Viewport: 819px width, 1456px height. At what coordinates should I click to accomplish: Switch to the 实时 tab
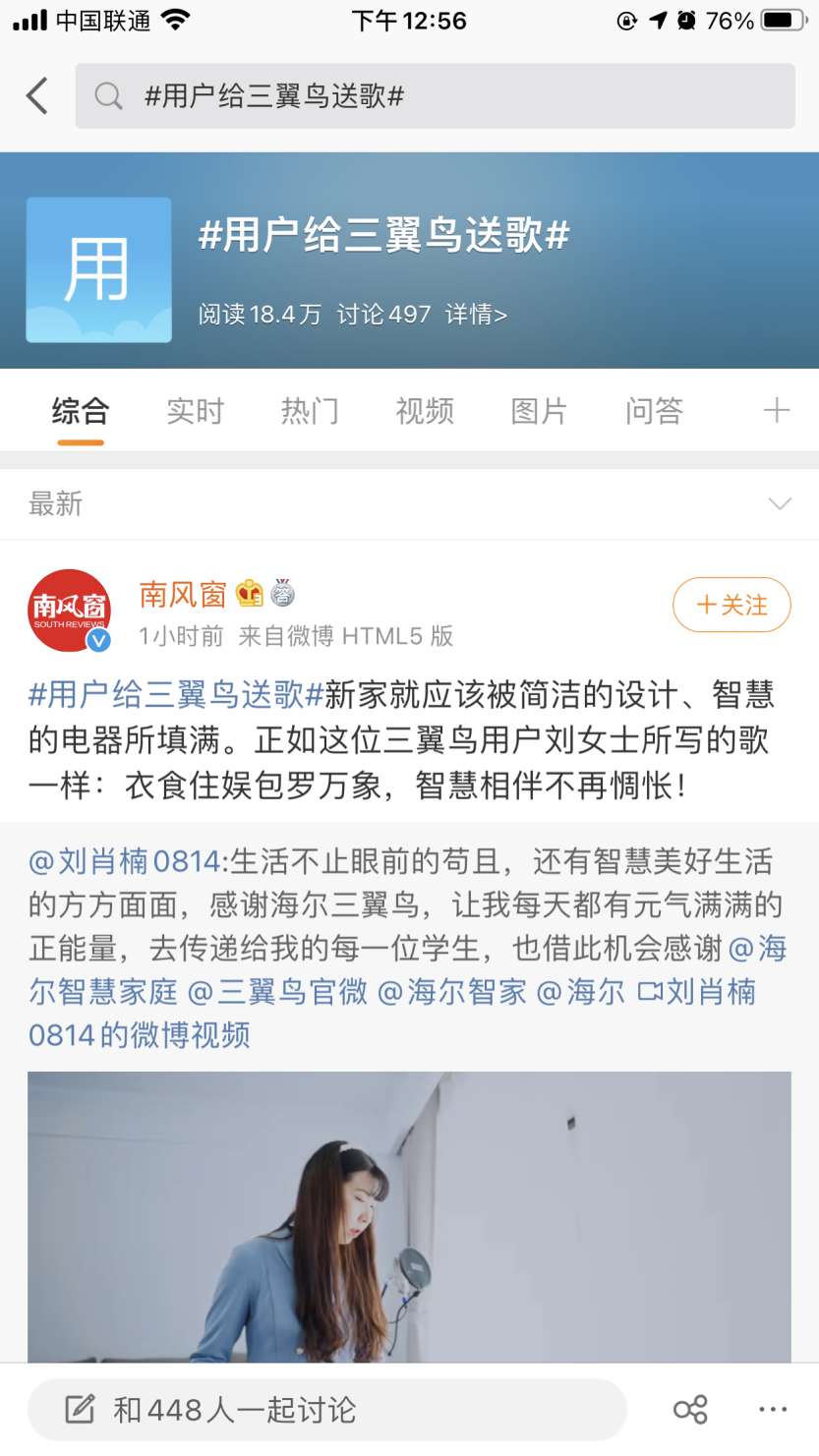(x=195, y=411)
